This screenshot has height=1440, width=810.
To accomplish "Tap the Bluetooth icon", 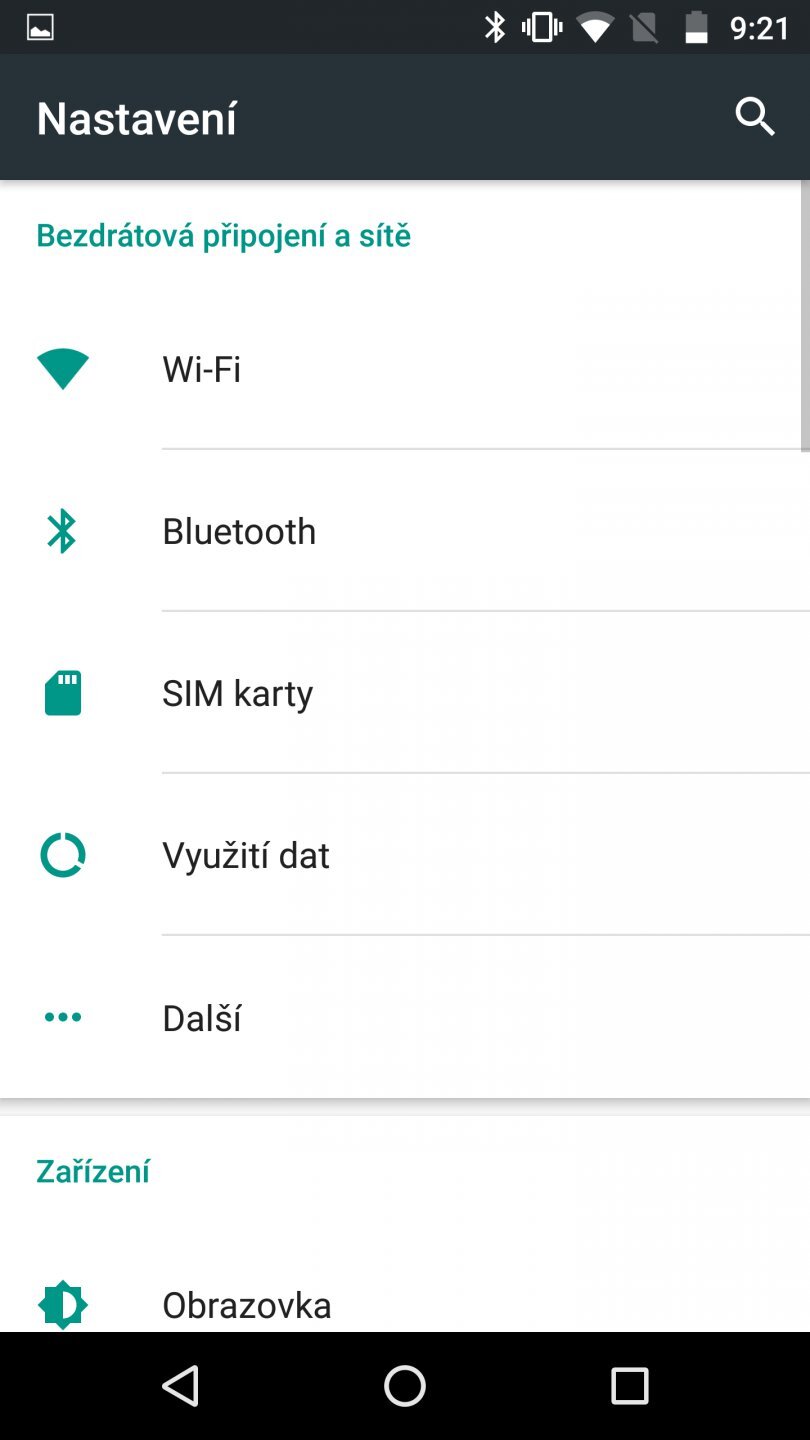I will 62,530.
